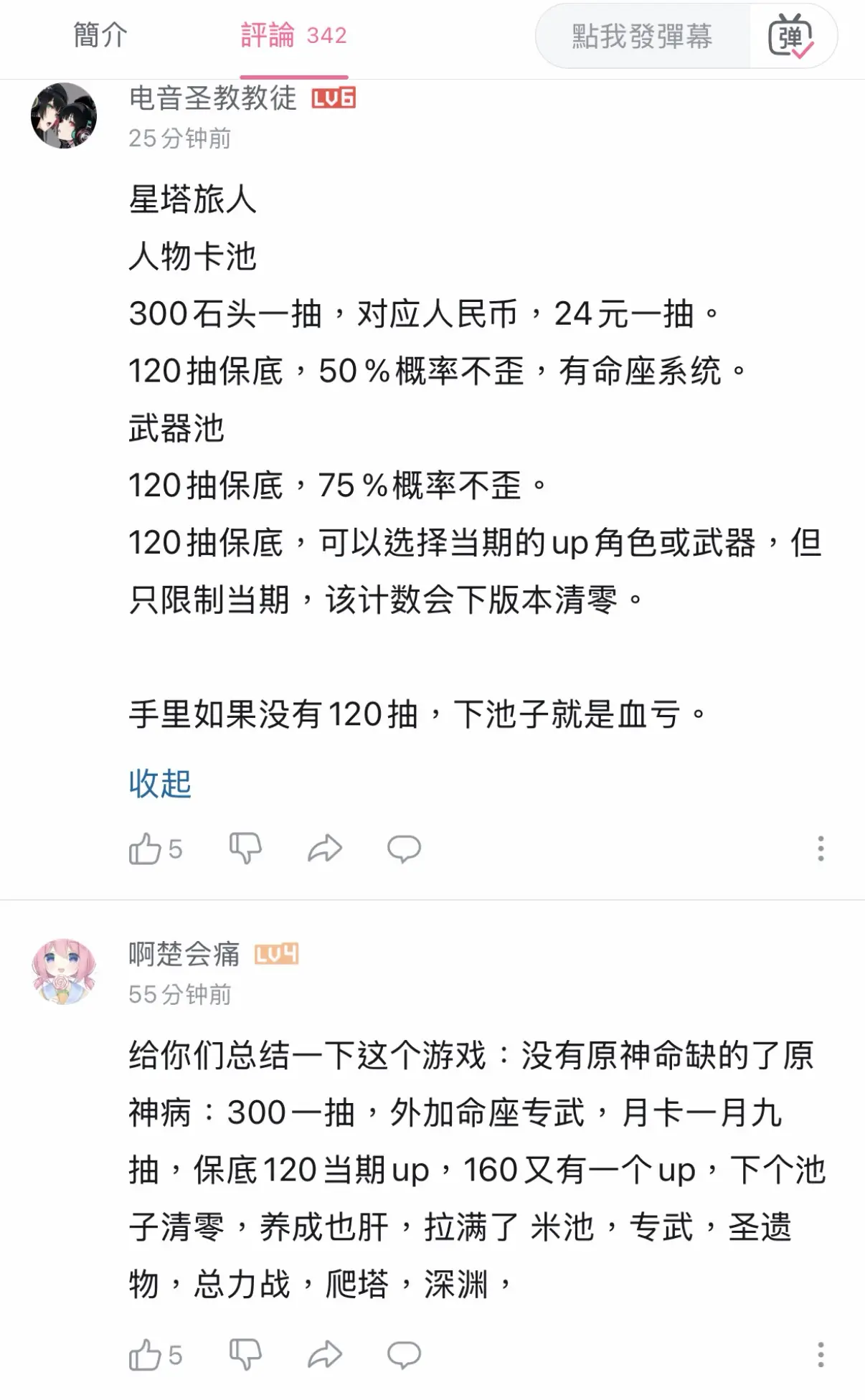The width and height of the screenshot is (865, 1400).
Task: Like 啊楚会痛's comment
Action: pyautogui.click(x=146, y=1356)
